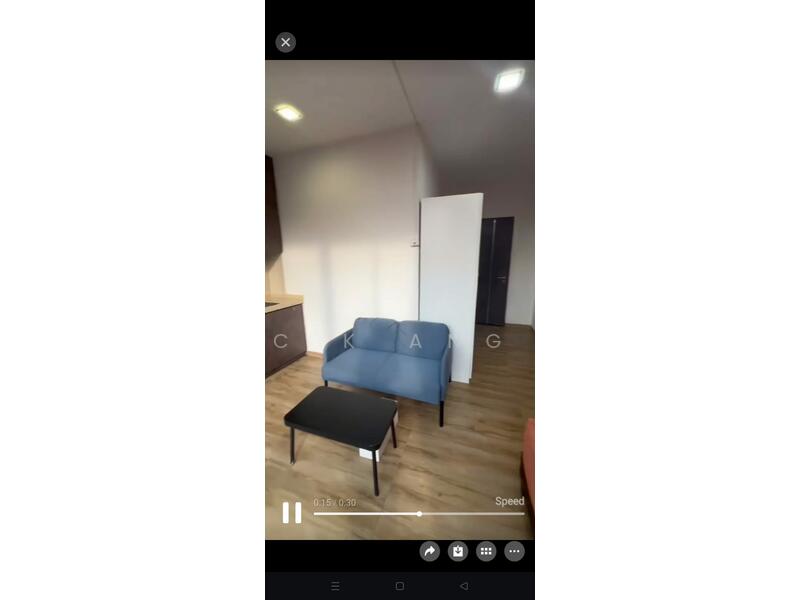Go to the home screen via system home
800x600 pixels.
click(x=400, y=586)
